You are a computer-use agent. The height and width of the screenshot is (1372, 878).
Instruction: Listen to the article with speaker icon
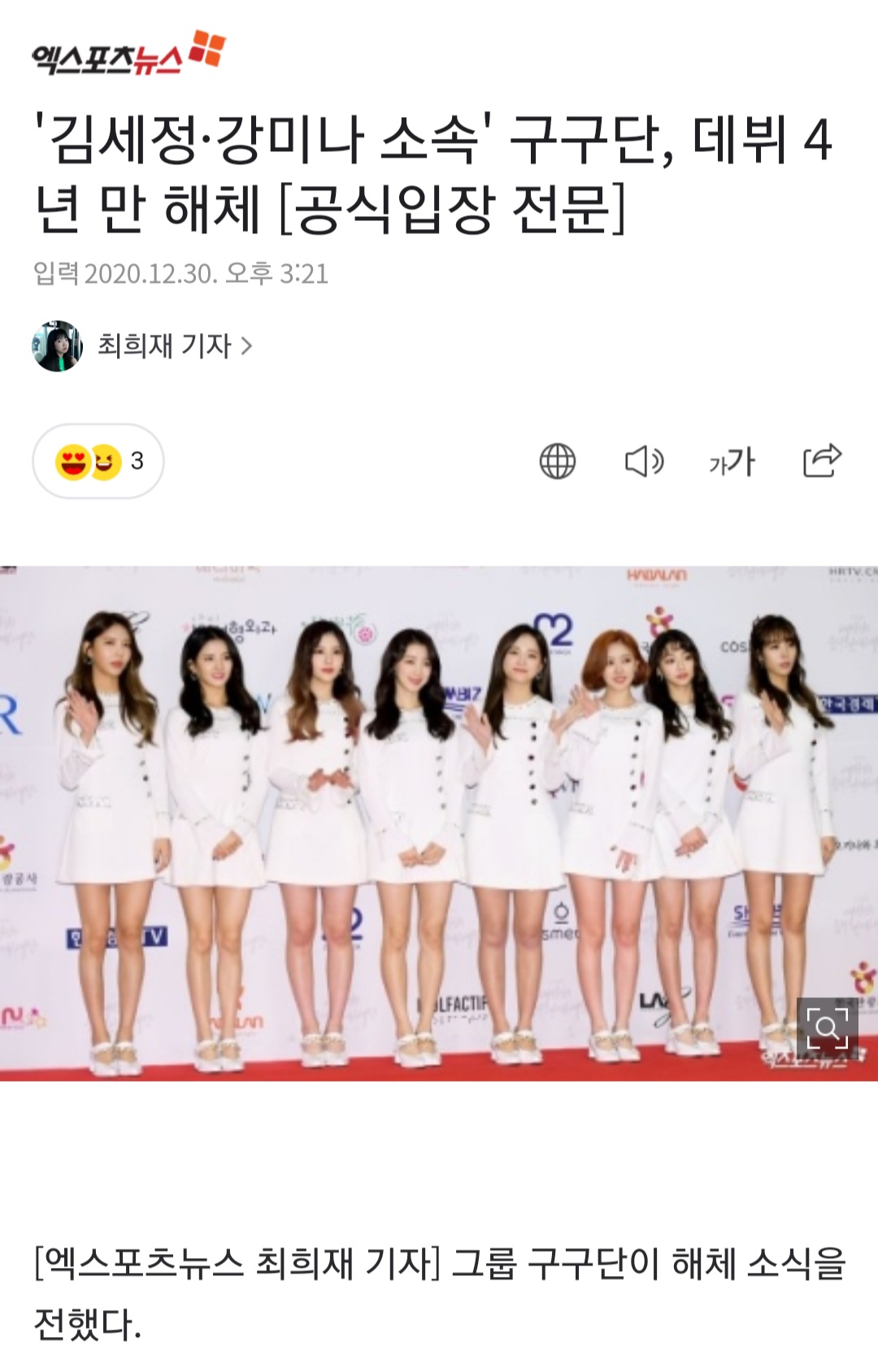(x=644, y=462)
